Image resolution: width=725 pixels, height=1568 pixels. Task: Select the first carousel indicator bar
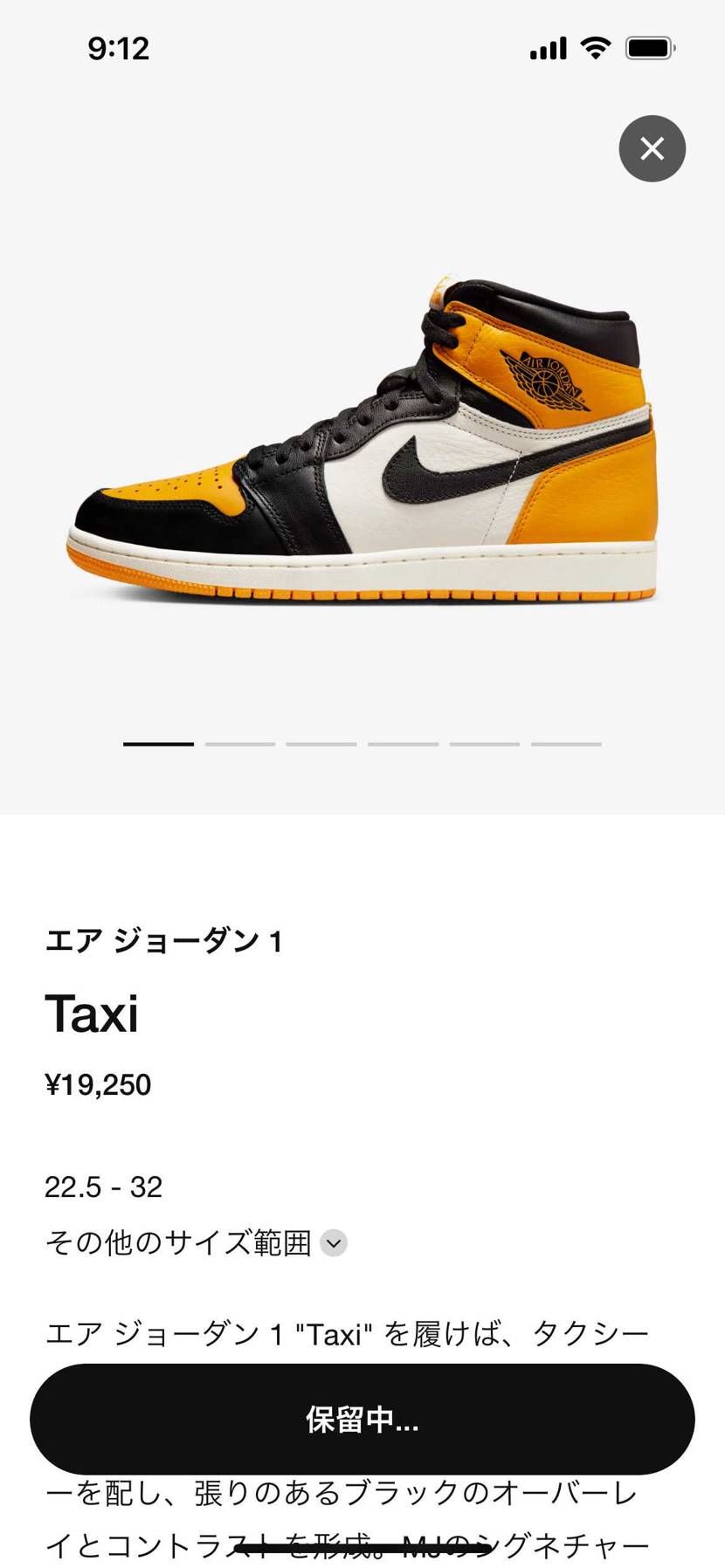click(x=158, y=744)
